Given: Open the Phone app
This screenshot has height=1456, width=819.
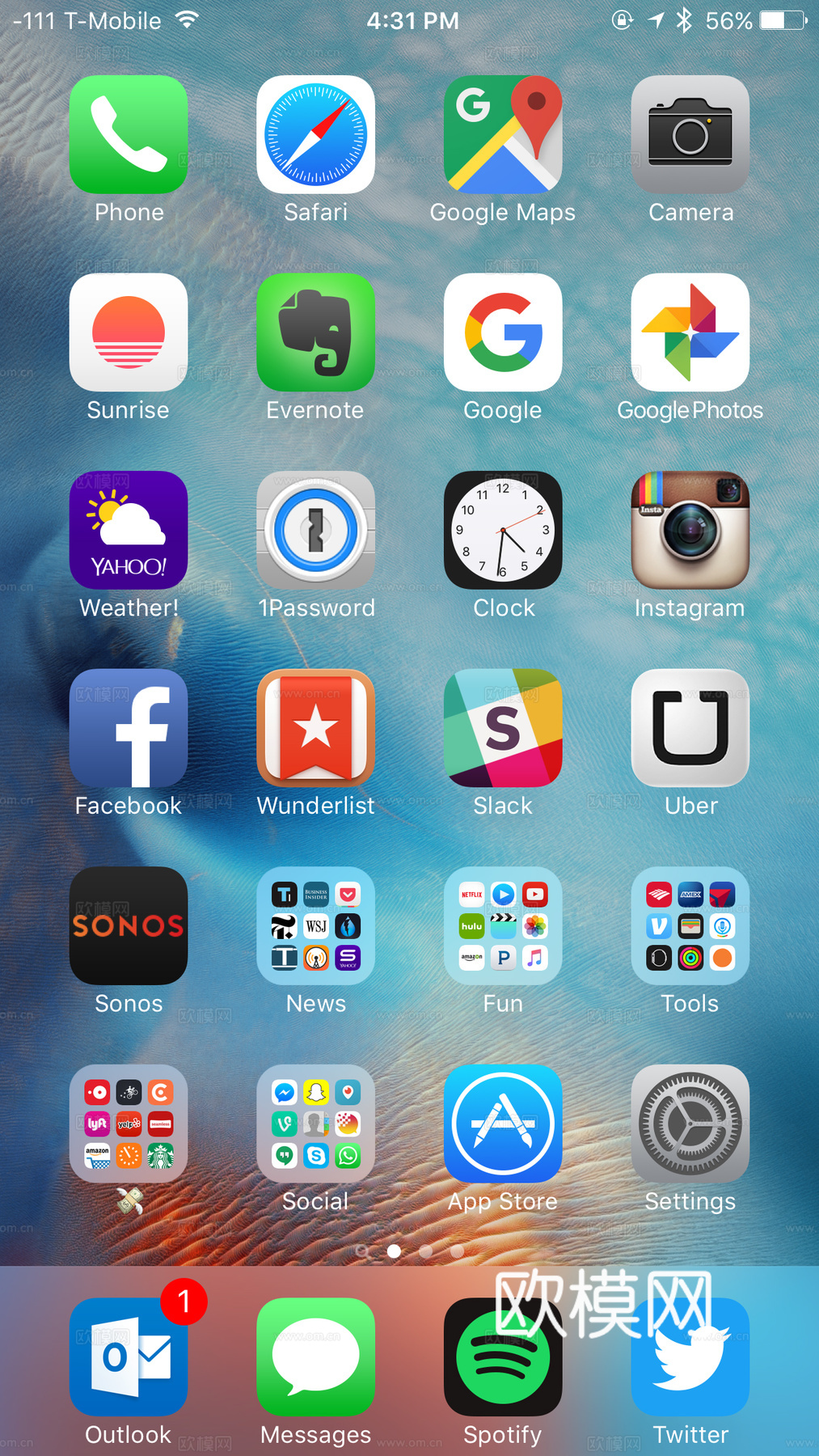Looking at the screenshot, I should pos(129,134).
